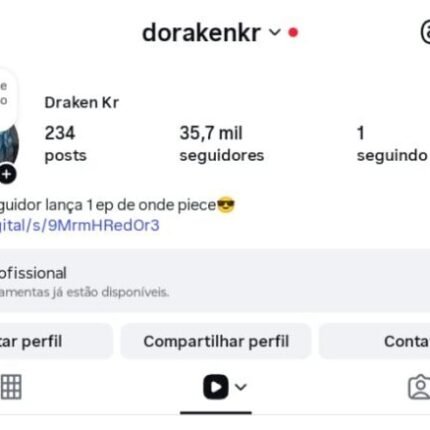Viewport: 430px width, 430px height.
Task: Open the professional dashboard banner
Action: (x=215, y=281)
